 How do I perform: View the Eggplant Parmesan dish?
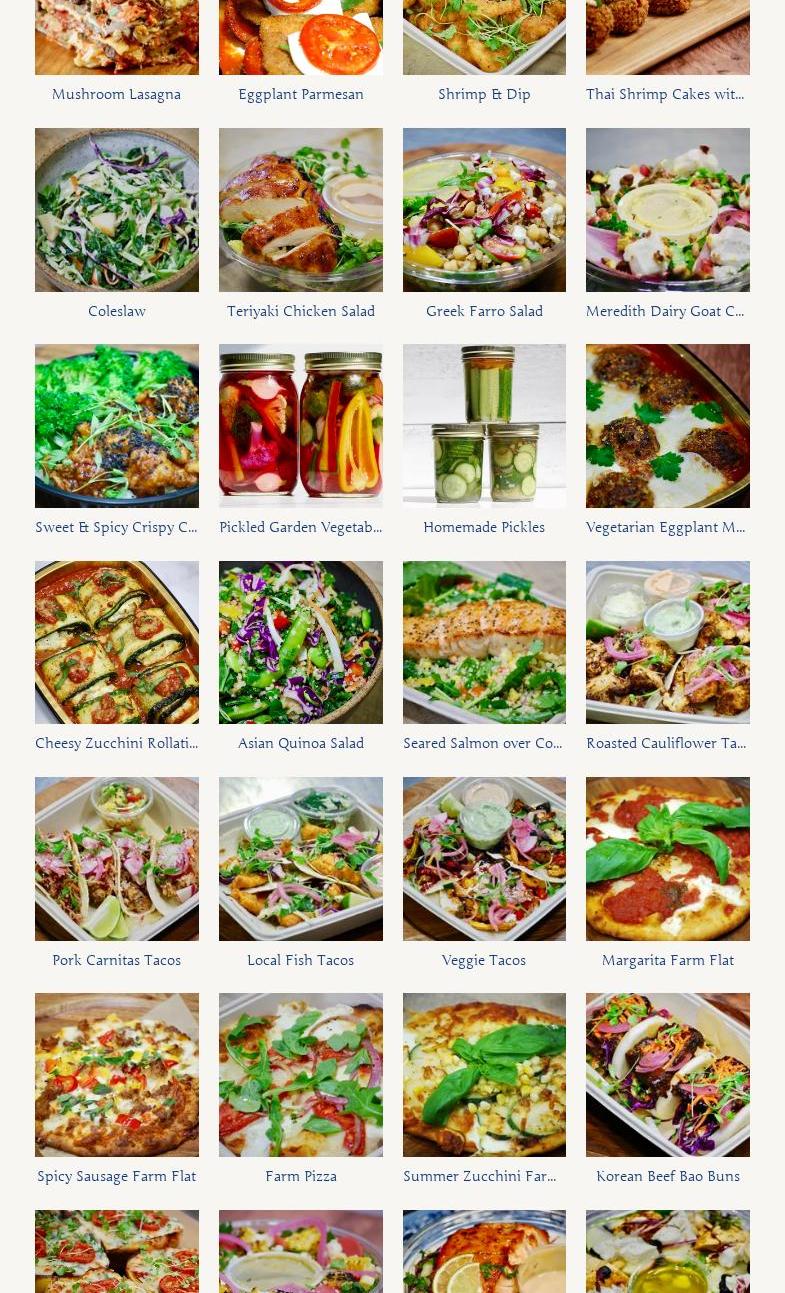point(301,40)
